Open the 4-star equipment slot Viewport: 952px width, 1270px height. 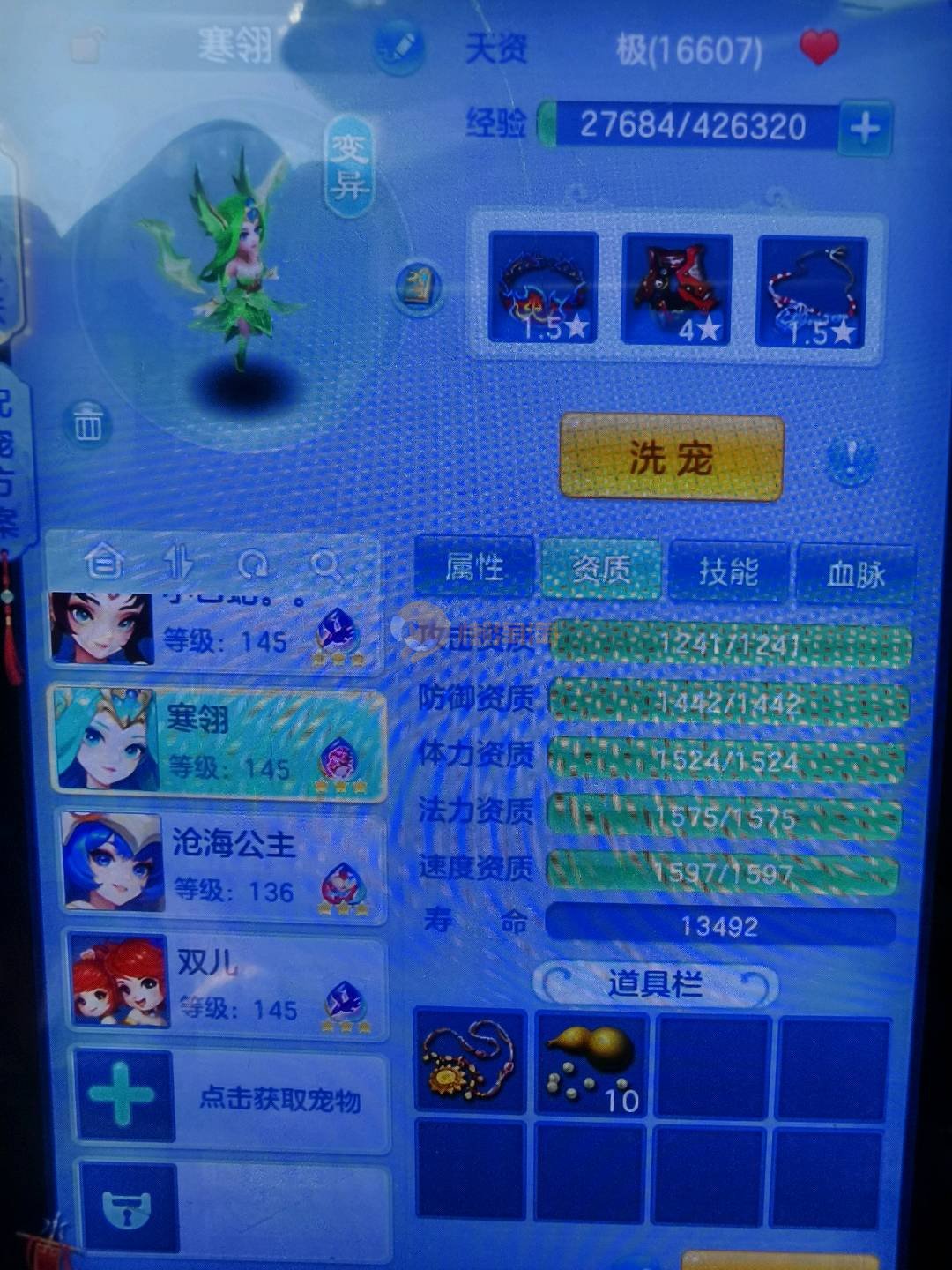click(677, 289)
